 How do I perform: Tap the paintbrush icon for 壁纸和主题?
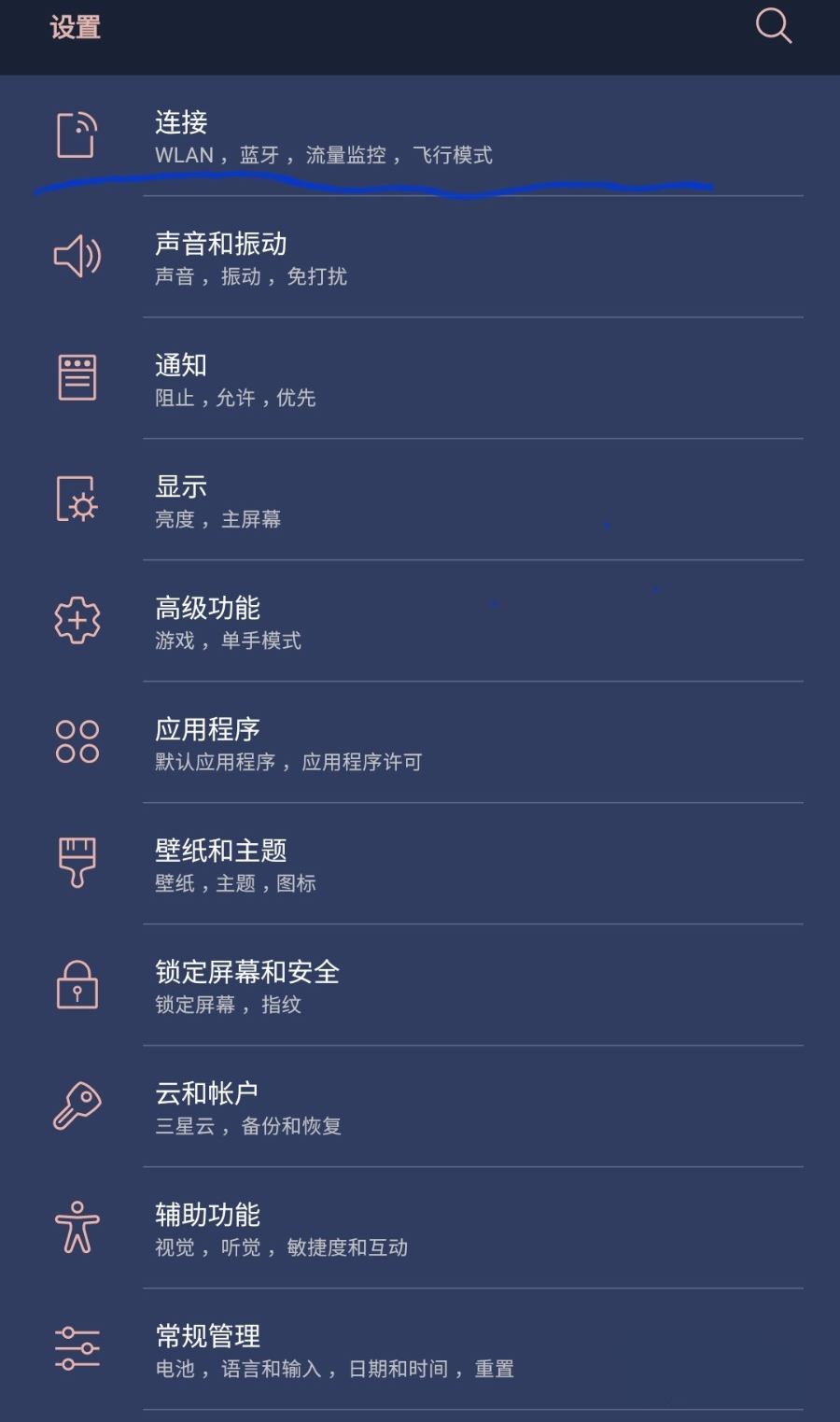click(x=77, y=863)
